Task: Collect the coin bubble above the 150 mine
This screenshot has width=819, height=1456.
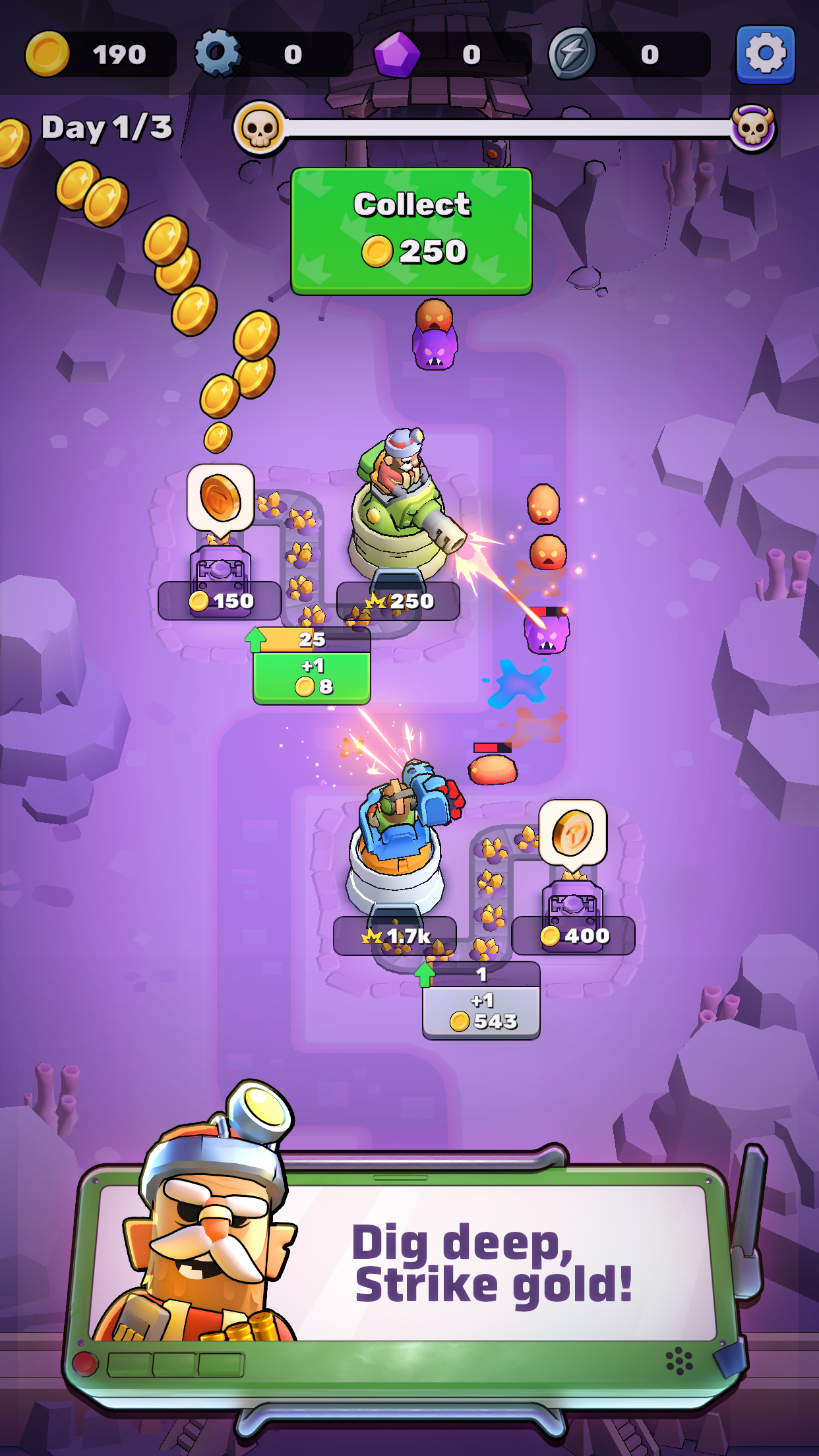Action: point(220,498)
